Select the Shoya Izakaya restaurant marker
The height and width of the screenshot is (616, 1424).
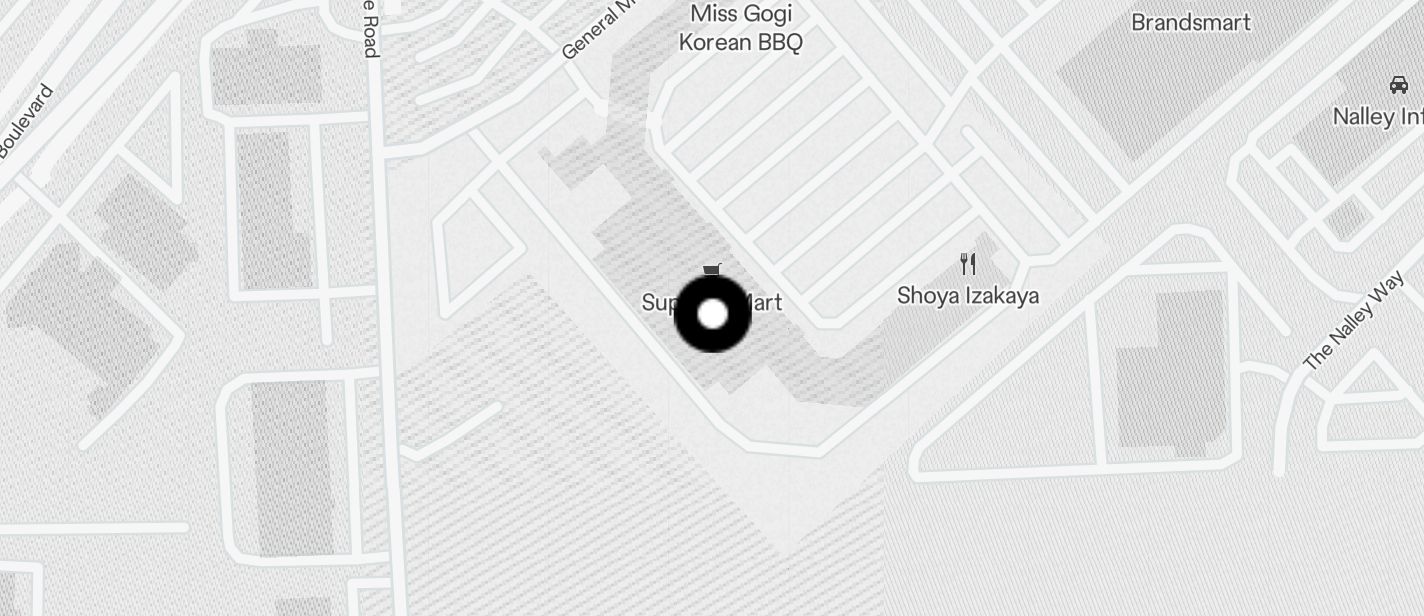[967, 265]
